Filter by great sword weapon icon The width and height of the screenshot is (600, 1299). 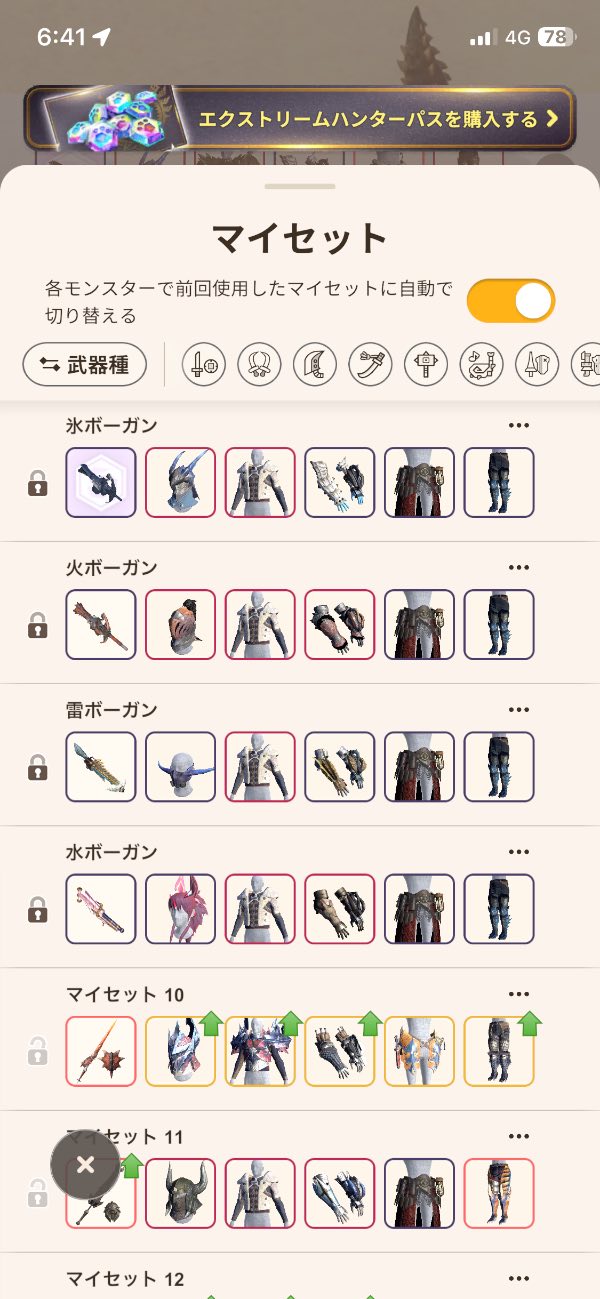click(x=315, y=365)
